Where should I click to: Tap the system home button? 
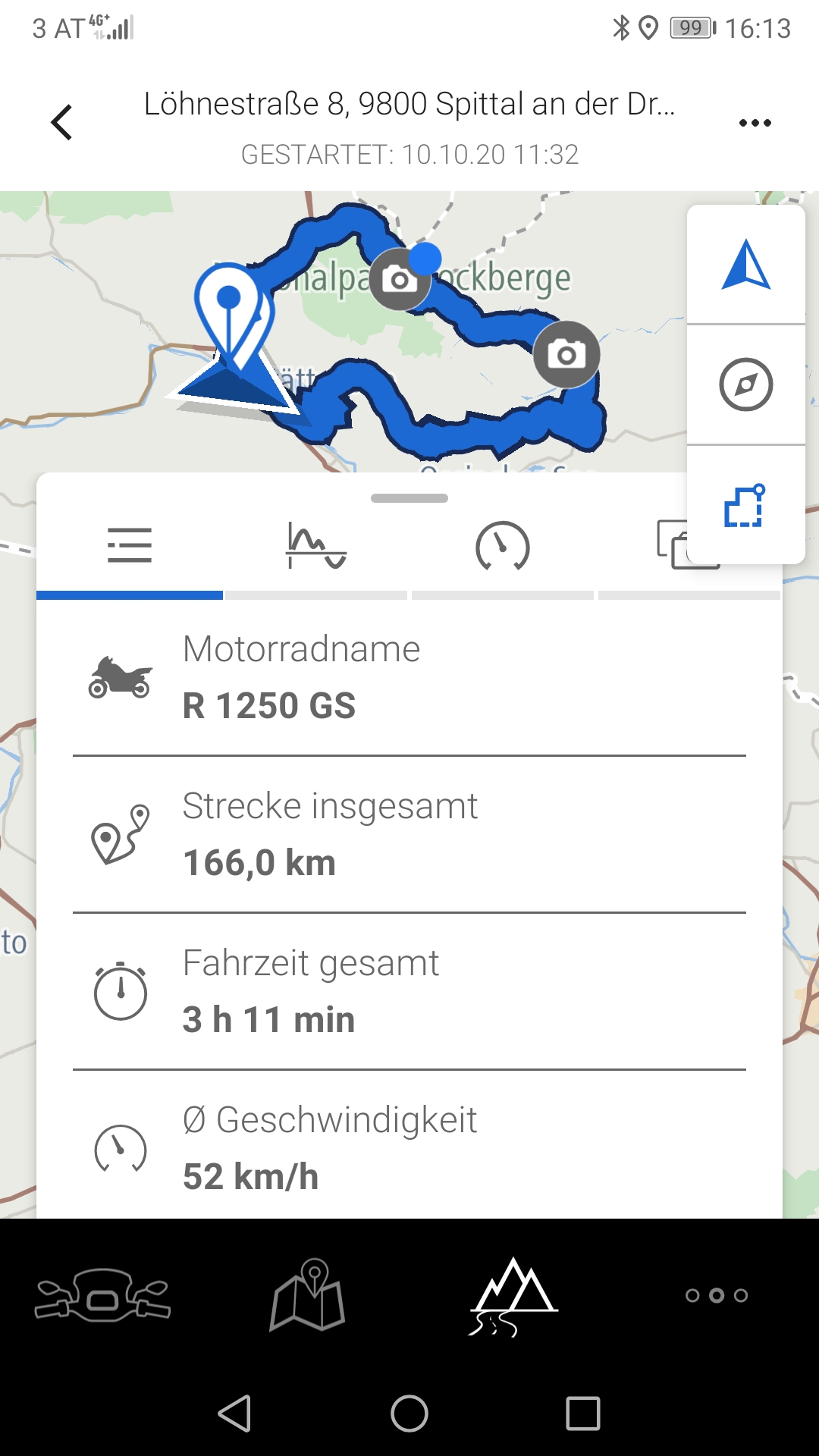409,1414
